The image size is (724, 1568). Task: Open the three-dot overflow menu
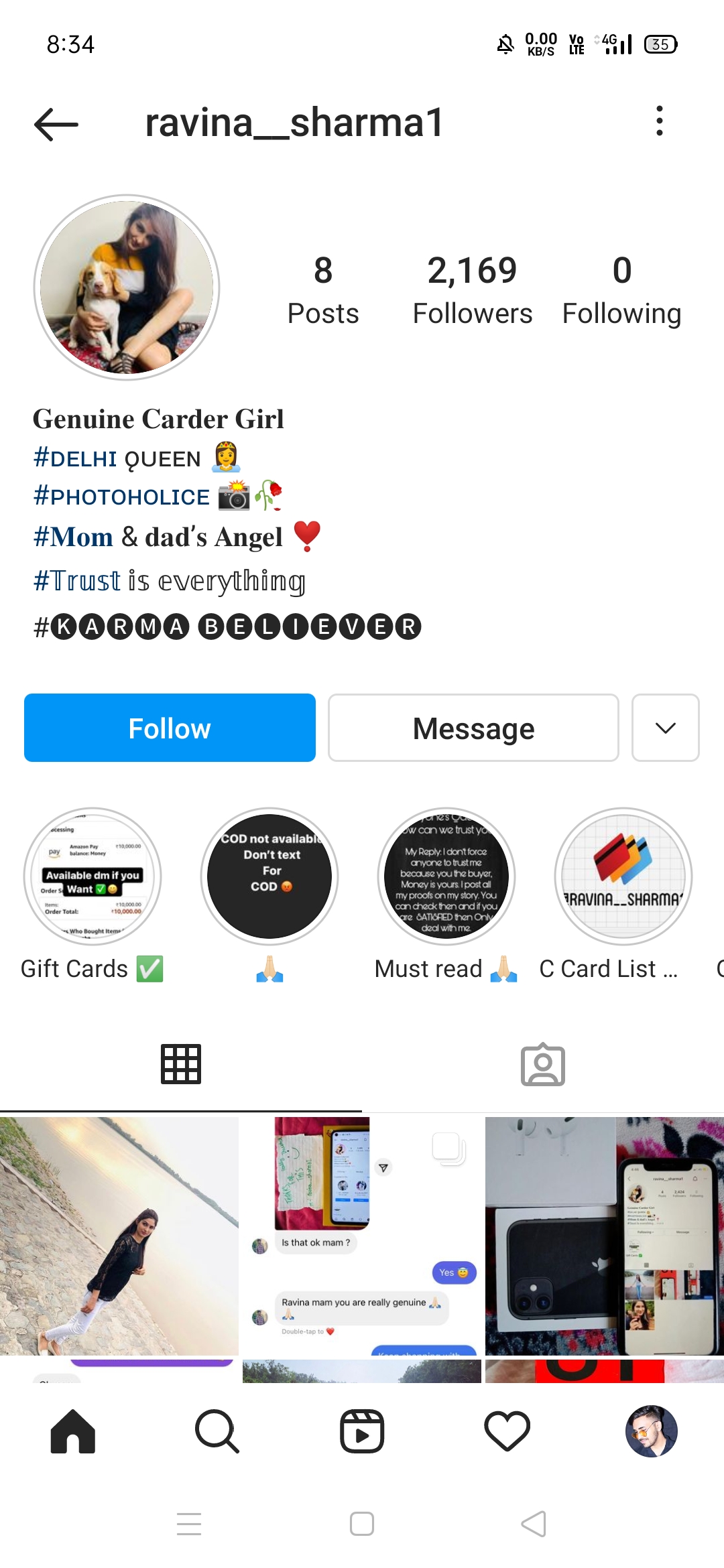point(660,121)
